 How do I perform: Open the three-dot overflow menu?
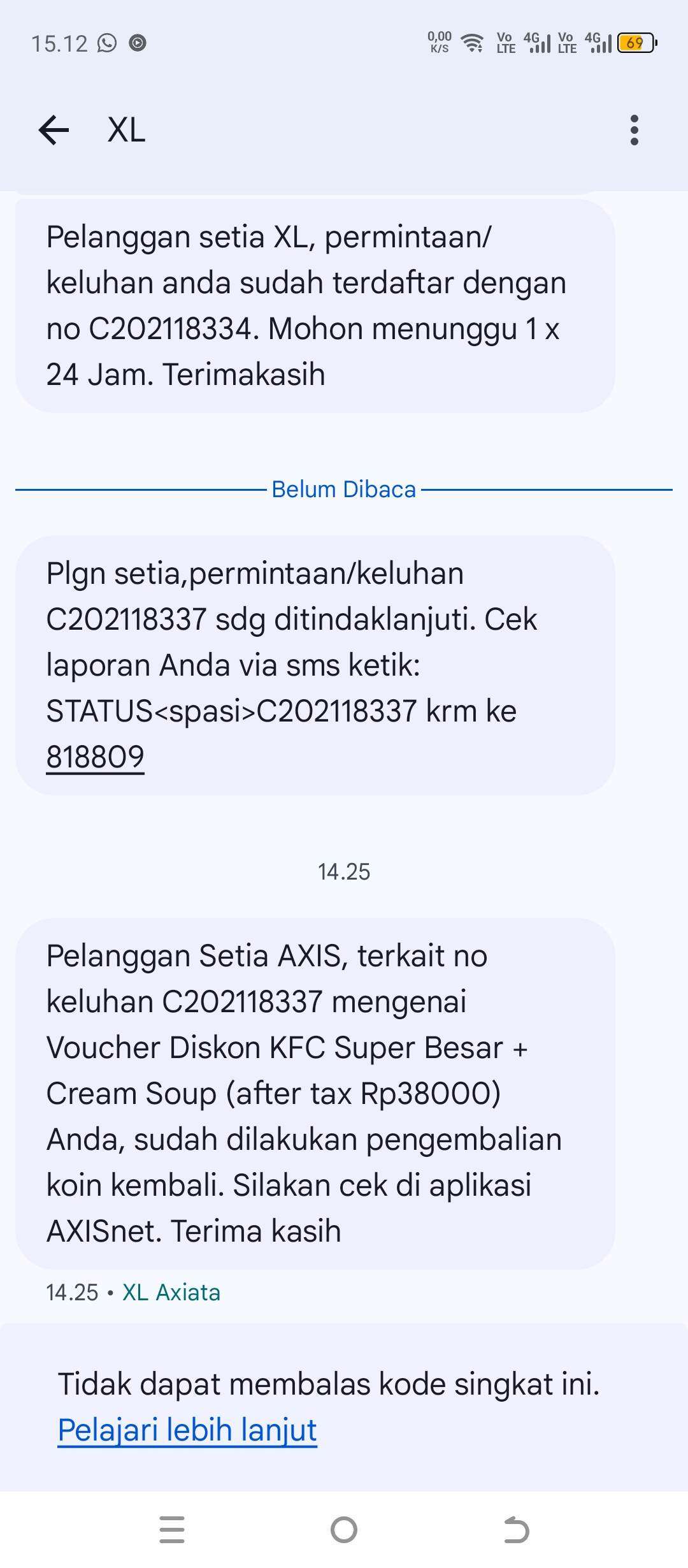point(634,130)
